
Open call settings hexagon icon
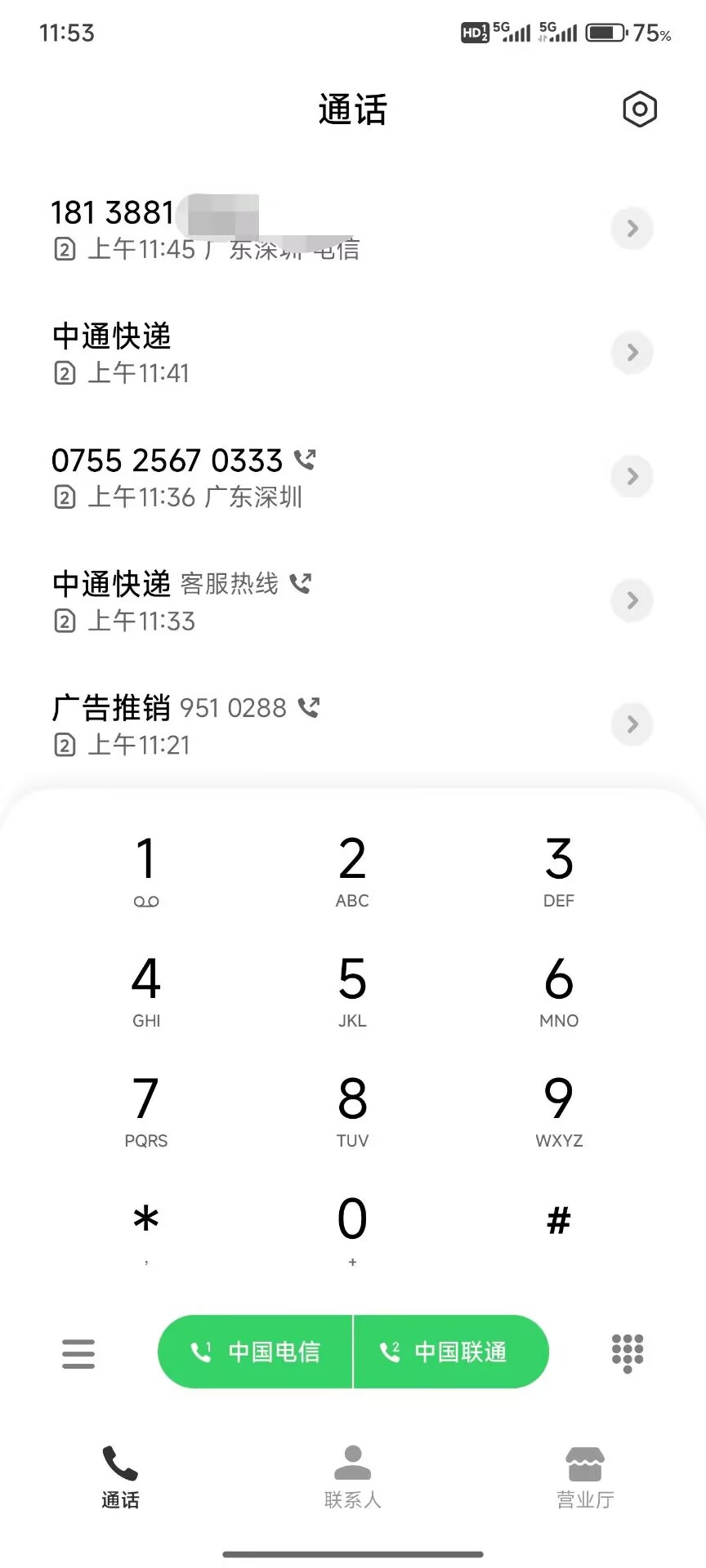(x=640, y=109)
